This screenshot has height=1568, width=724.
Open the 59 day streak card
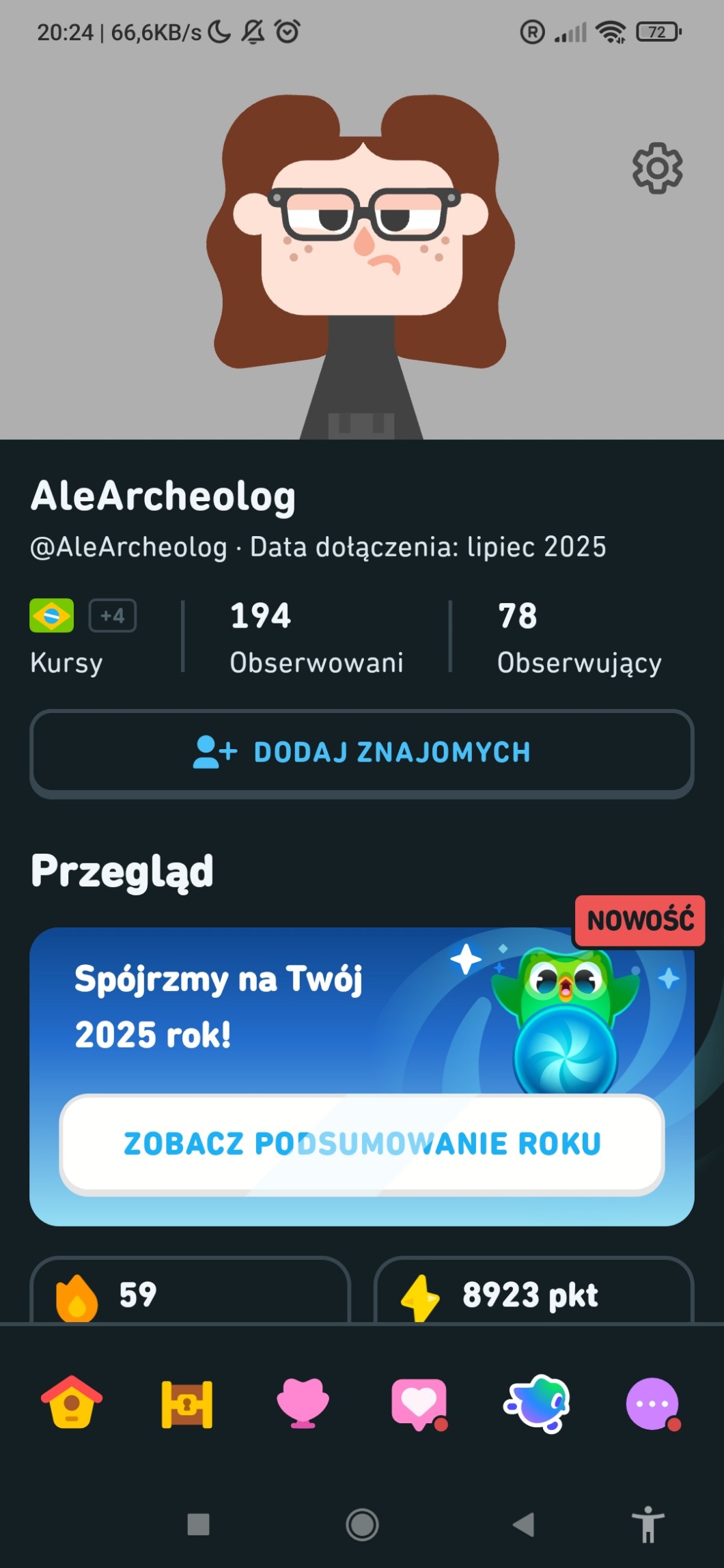tap(190, 1293)
